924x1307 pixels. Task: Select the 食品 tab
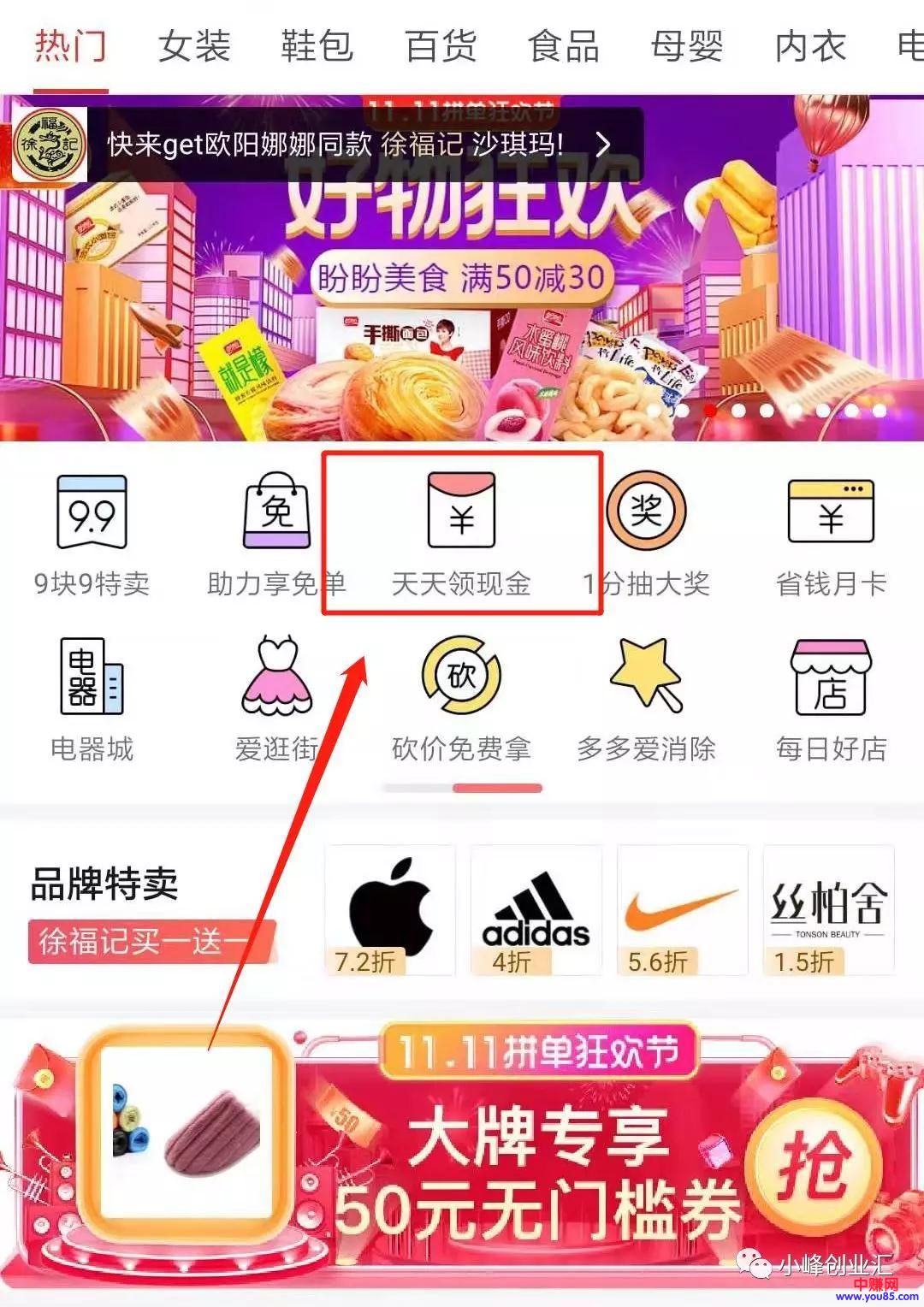click(x=564, y=45)
